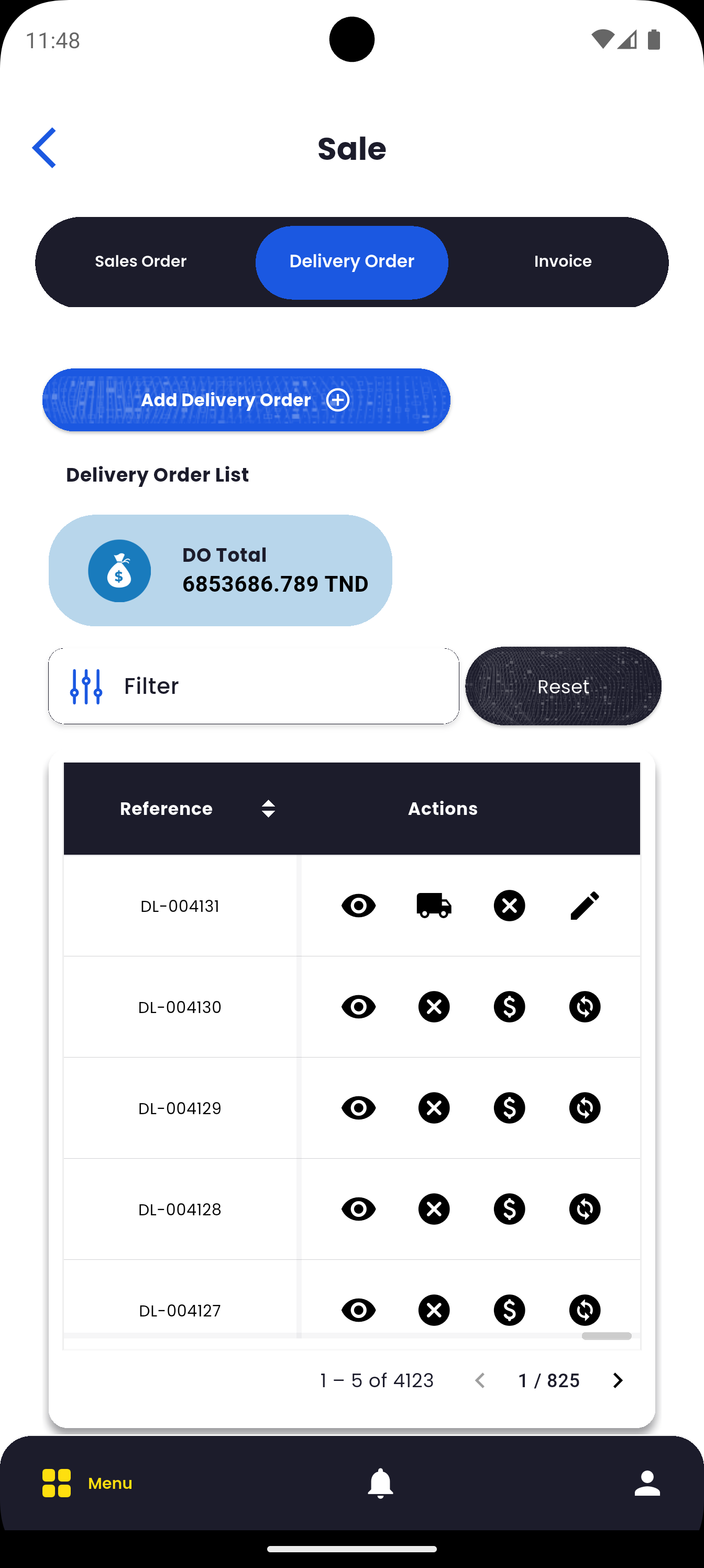
Task: Go back using the blue arrow
Action: click(x=45, y=148)
